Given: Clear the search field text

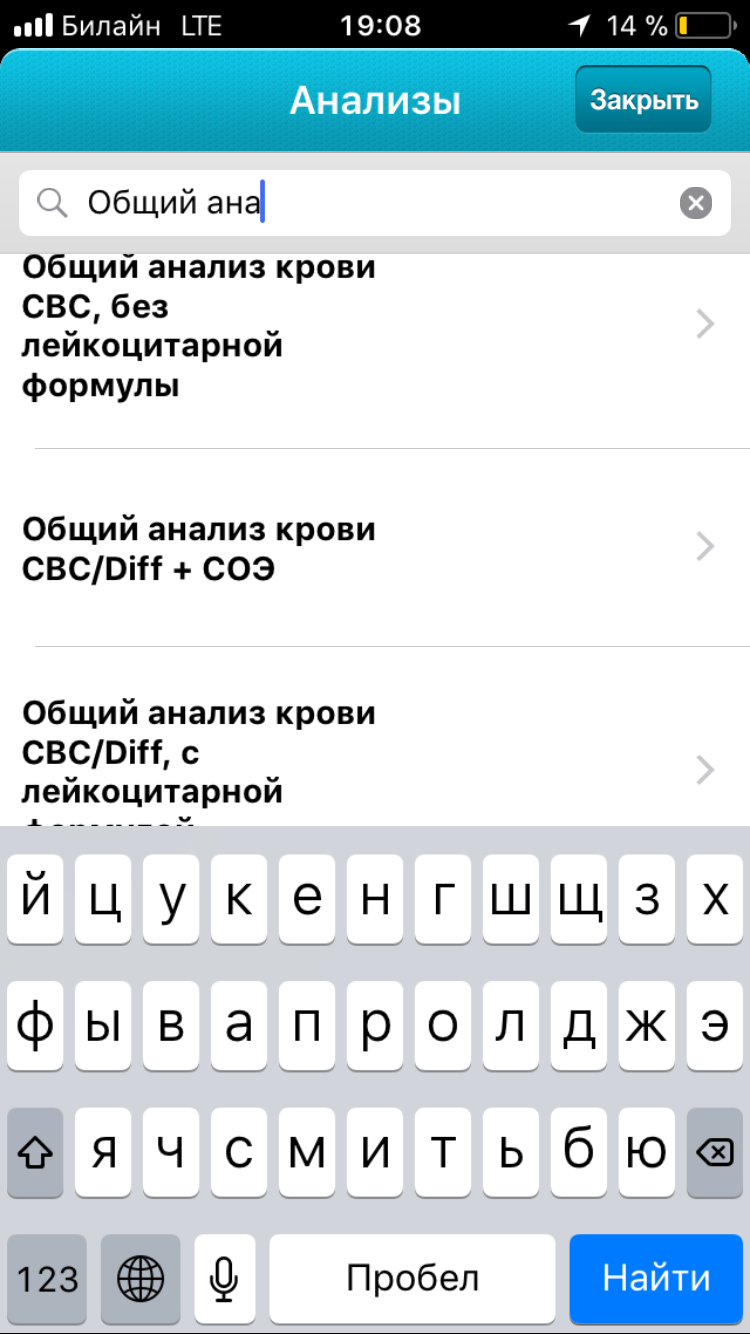Looking at the screenshot, I should pos(696,204).
